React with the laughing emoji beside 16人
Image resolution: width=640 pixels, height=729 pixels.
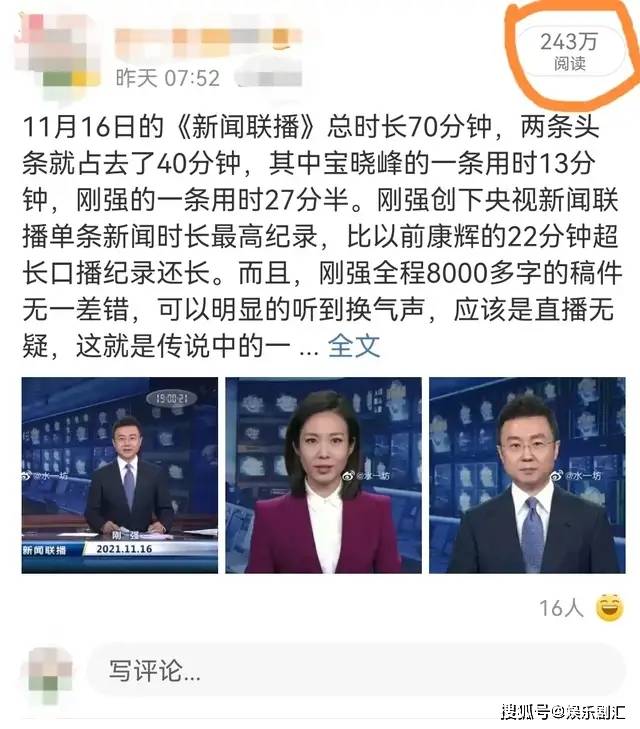(x=609, y=607)
